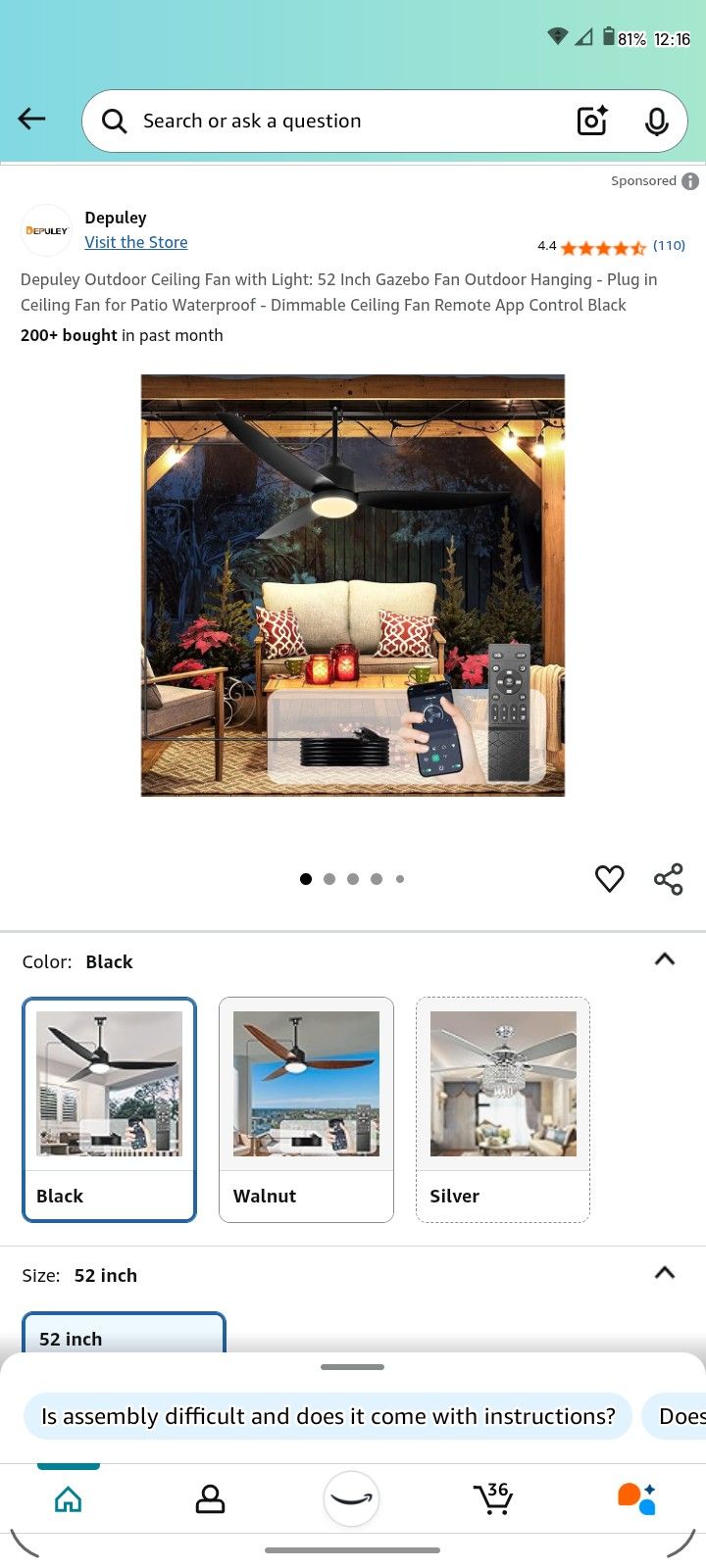The height and width of the screenshot is (1568, 706).
Task: Go to the Home tab
Action: (x=68, y=1498)
